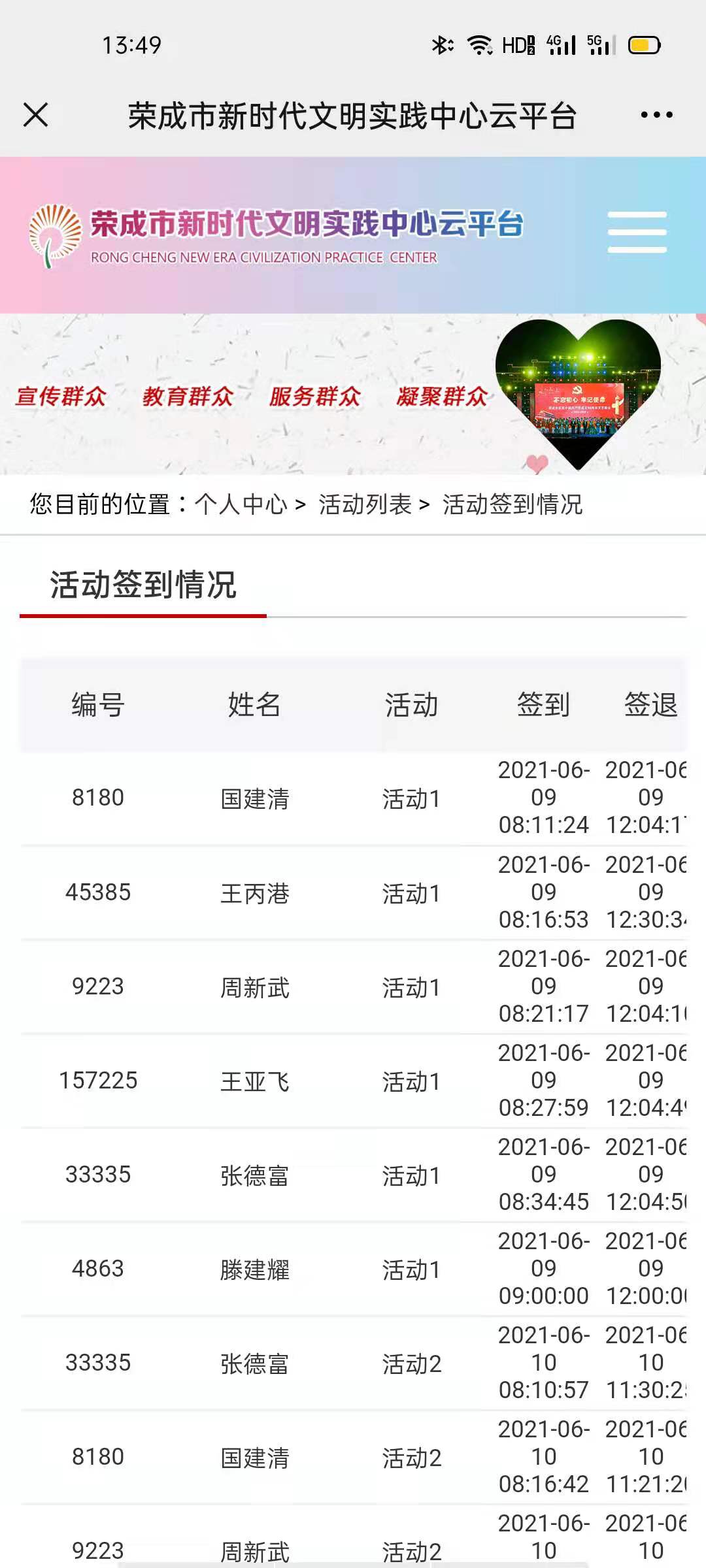
Task: Open the hamburger navigation menu
Action: click(637, 232)
